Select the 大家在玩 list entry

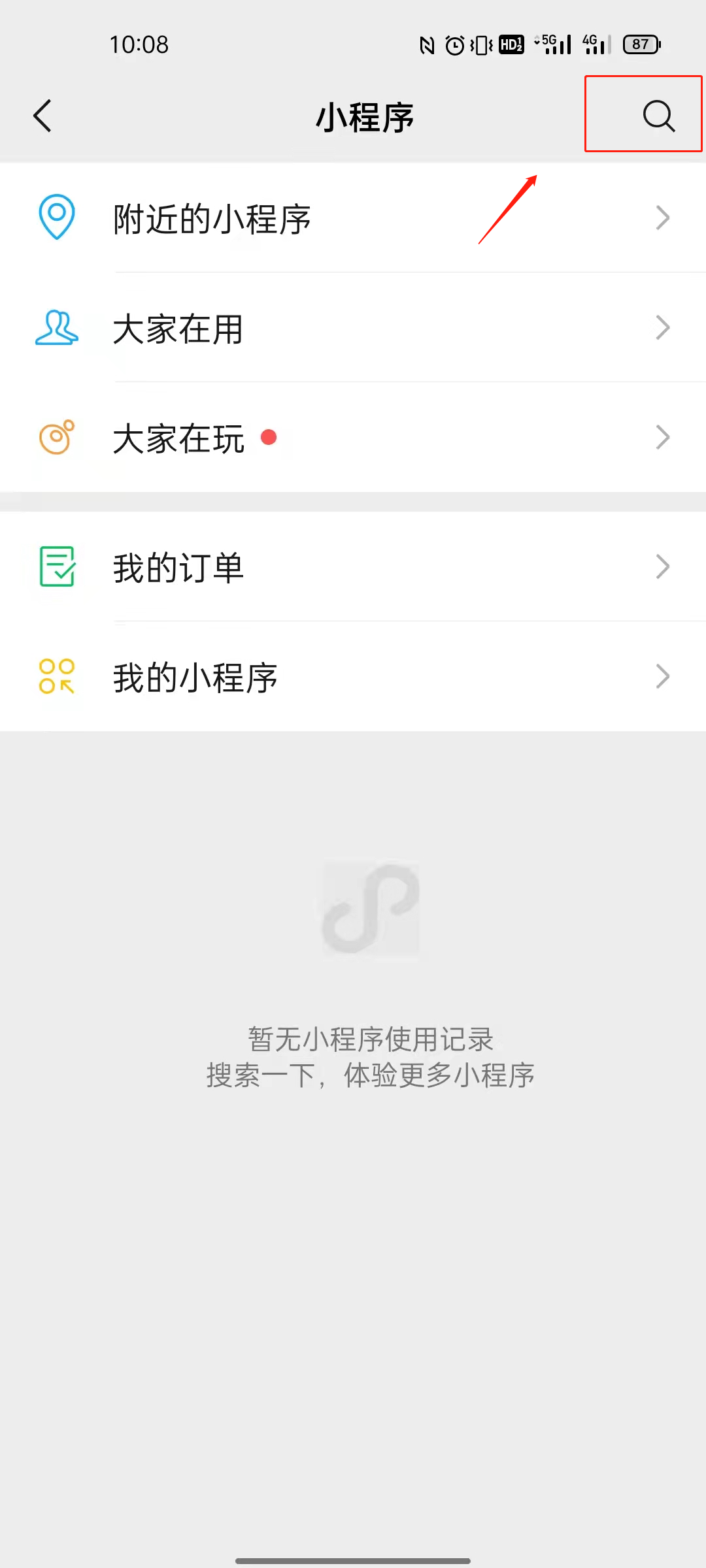point(178,438)
